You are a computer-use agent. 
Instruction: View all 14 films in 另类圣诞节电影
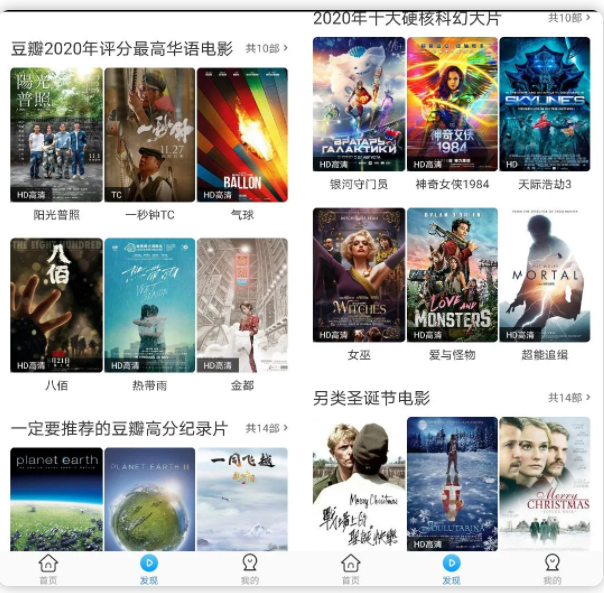click(x=568, y=398)
